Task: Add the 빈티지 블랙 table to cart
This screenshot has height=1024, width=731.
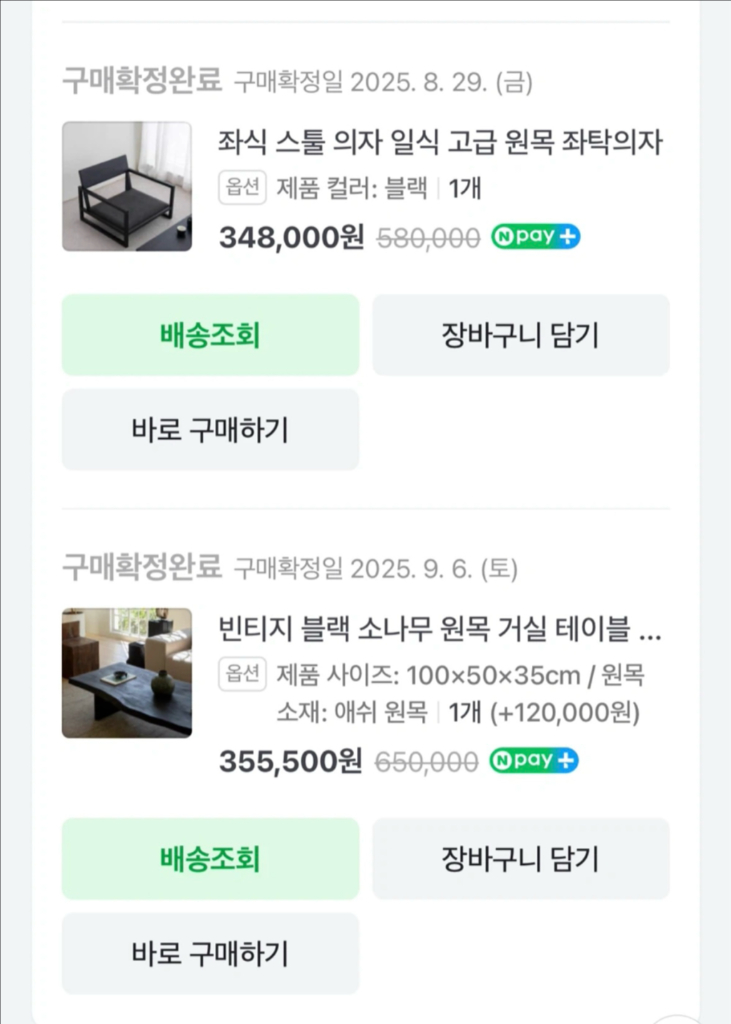Action: point(521,858)
